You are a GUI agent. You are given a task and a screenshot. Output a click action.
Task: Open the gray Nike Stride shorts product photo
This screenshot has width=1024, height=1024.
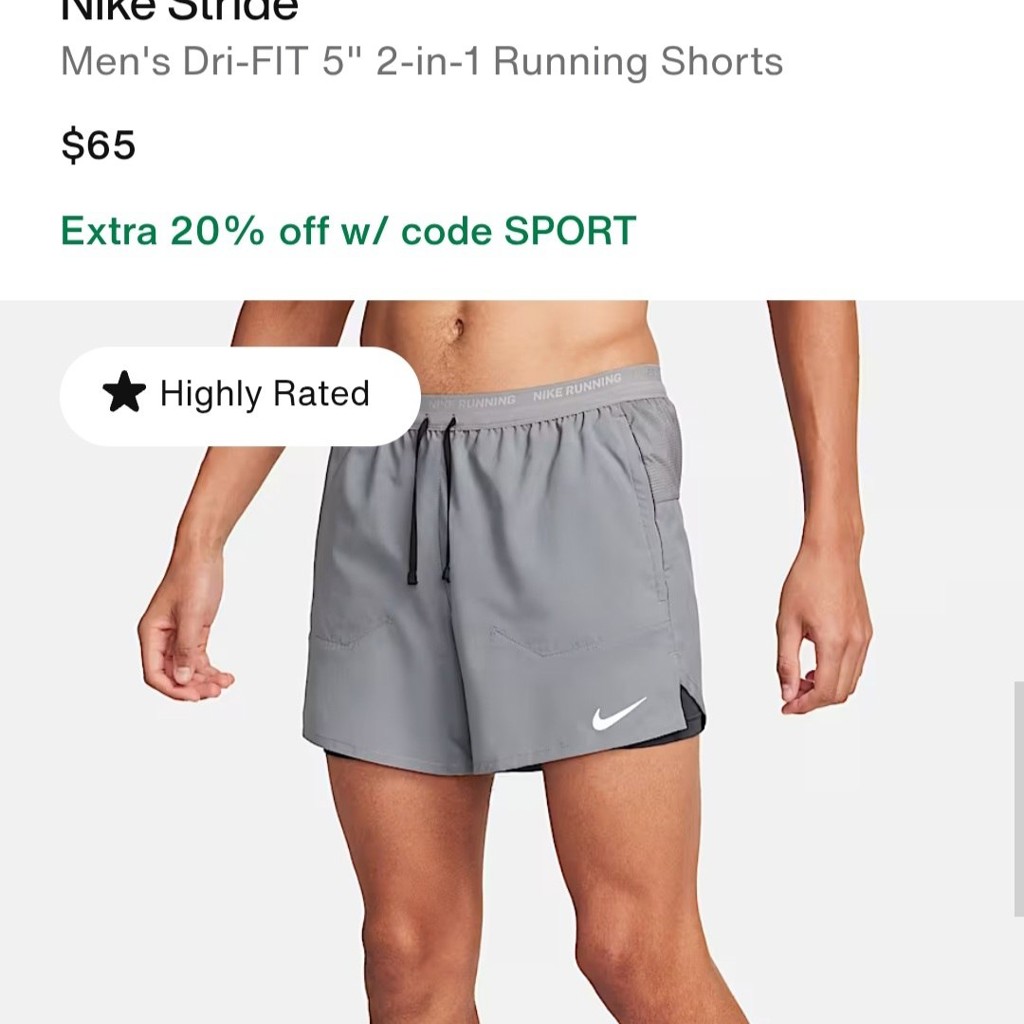[512, 662]
